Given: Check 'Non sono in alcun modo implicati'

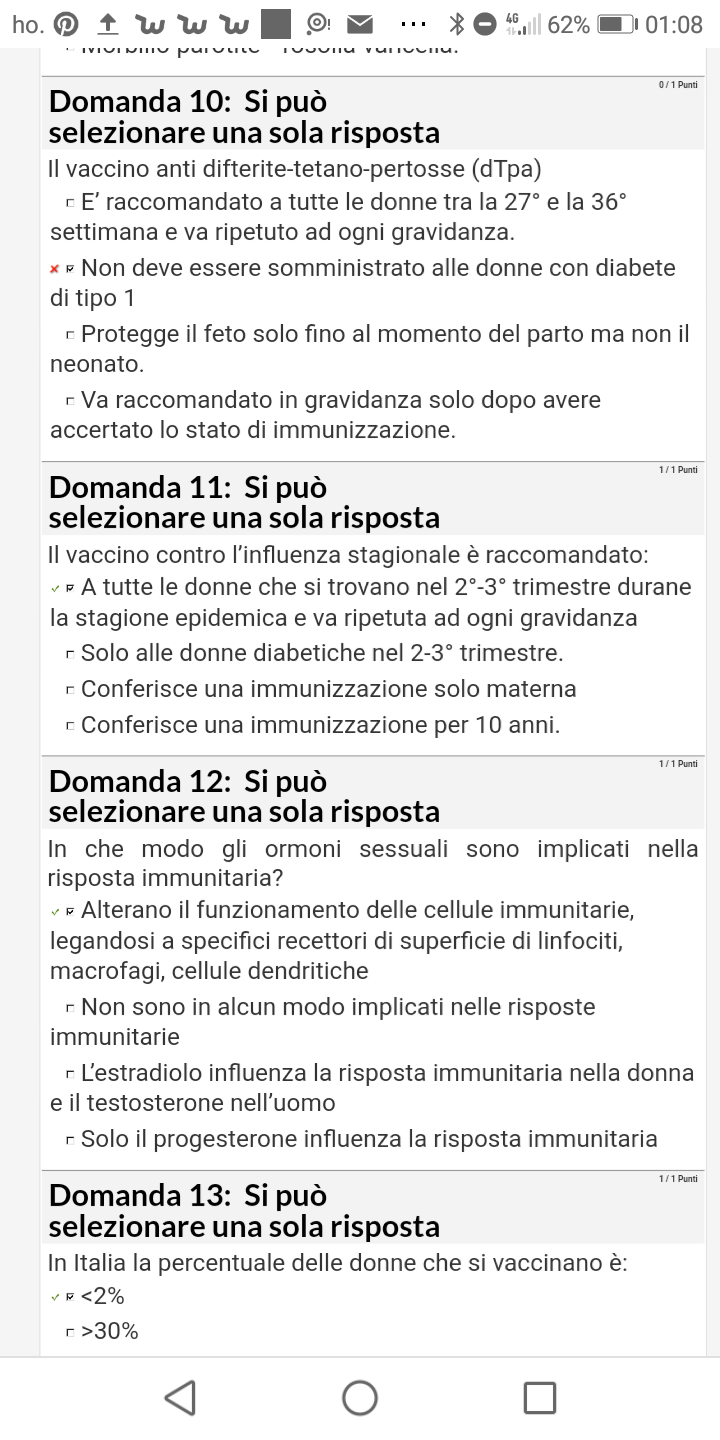Looking at the screenshot, I should coord(69,1008).
